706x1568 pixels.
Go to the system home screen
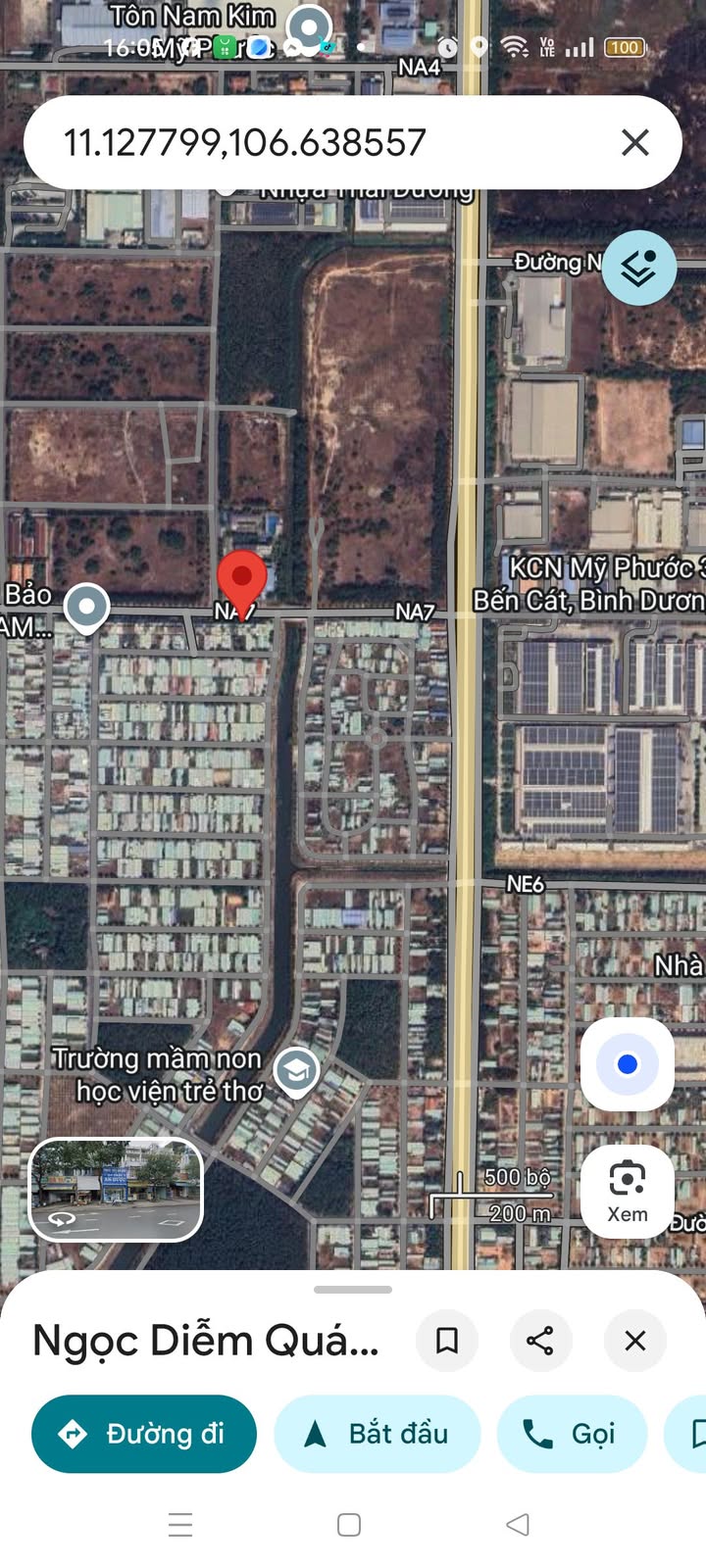[x=349, y=1524]
